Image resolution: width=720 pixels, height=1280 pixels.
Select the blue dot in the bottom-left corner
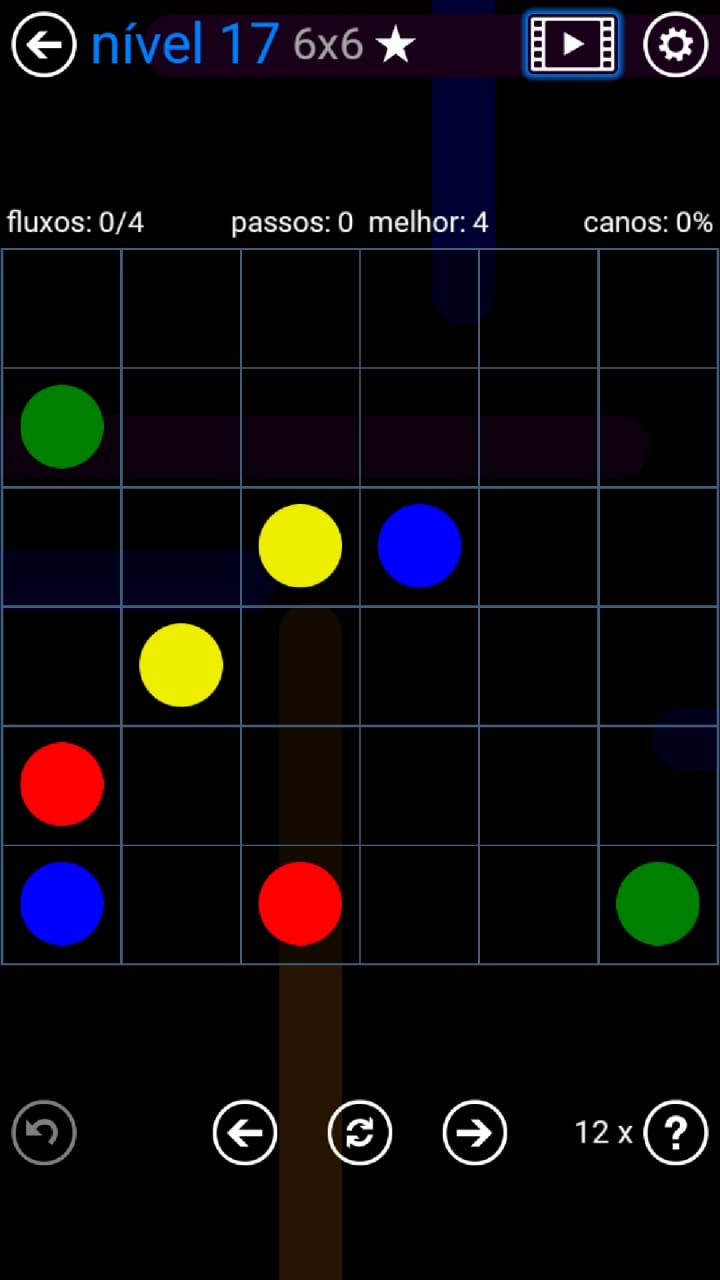coord(62,903)
